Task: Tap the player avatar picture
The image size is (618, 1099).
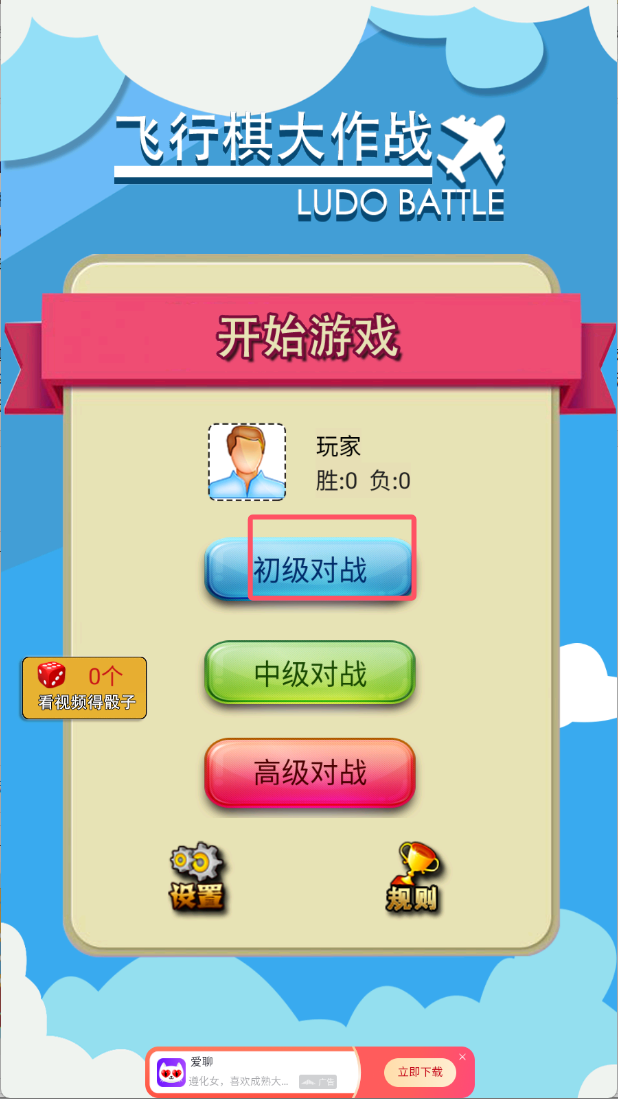Action: (x=247, y=462)
